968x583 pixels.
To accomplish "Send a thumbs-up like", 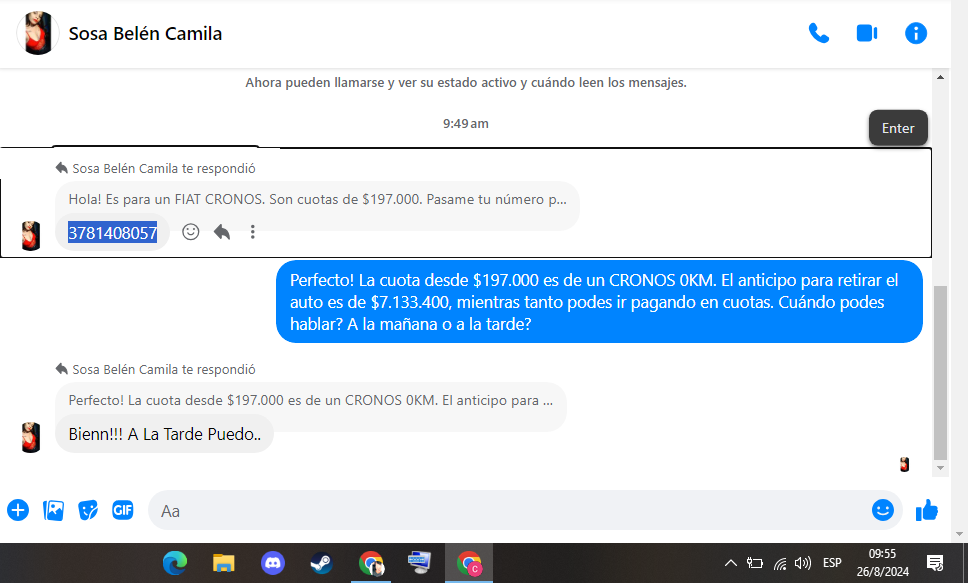I will (927, 510).
